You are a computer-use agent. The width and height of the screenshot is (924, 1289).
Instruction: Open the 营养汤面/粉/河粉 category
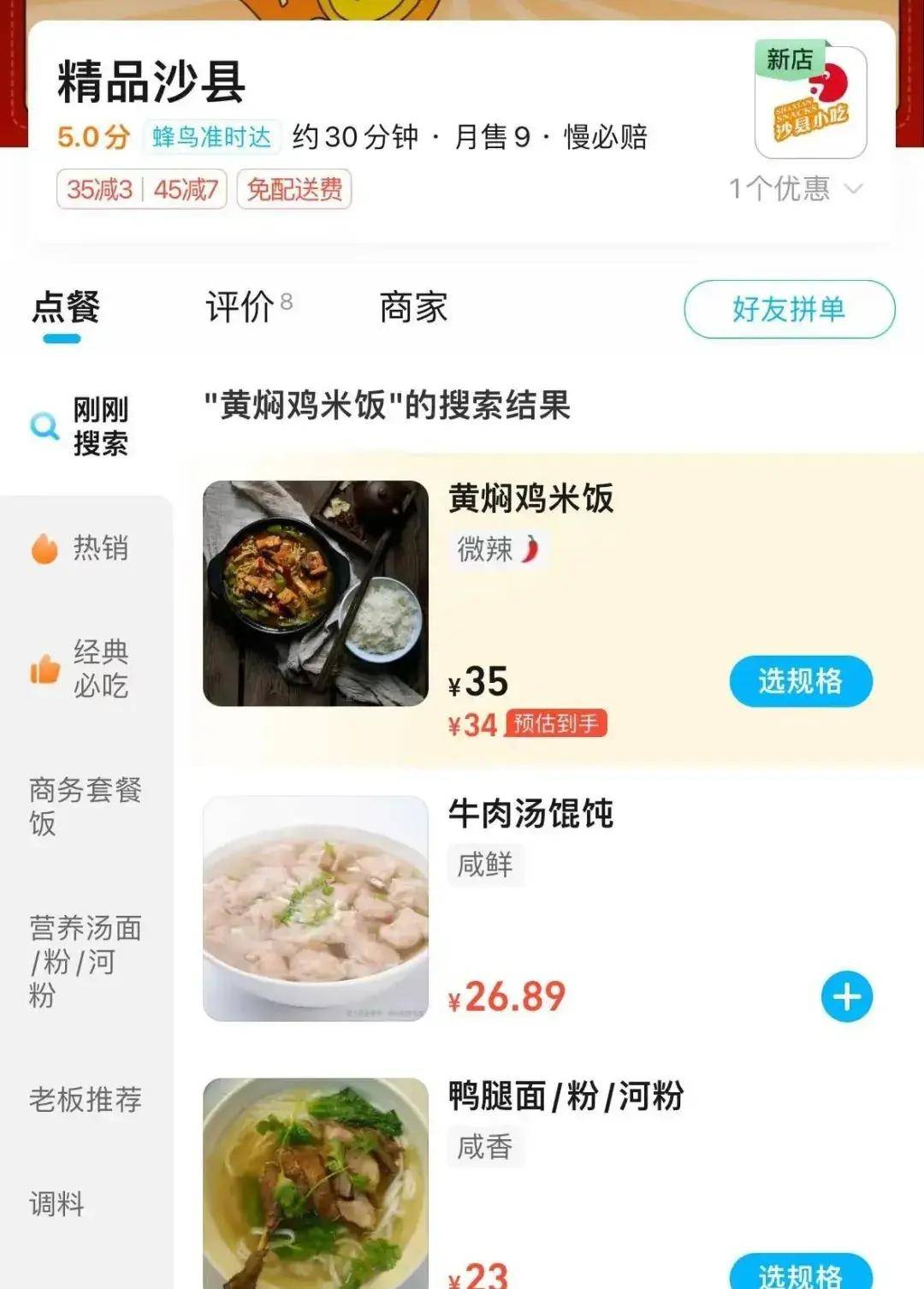click(86, 961)
